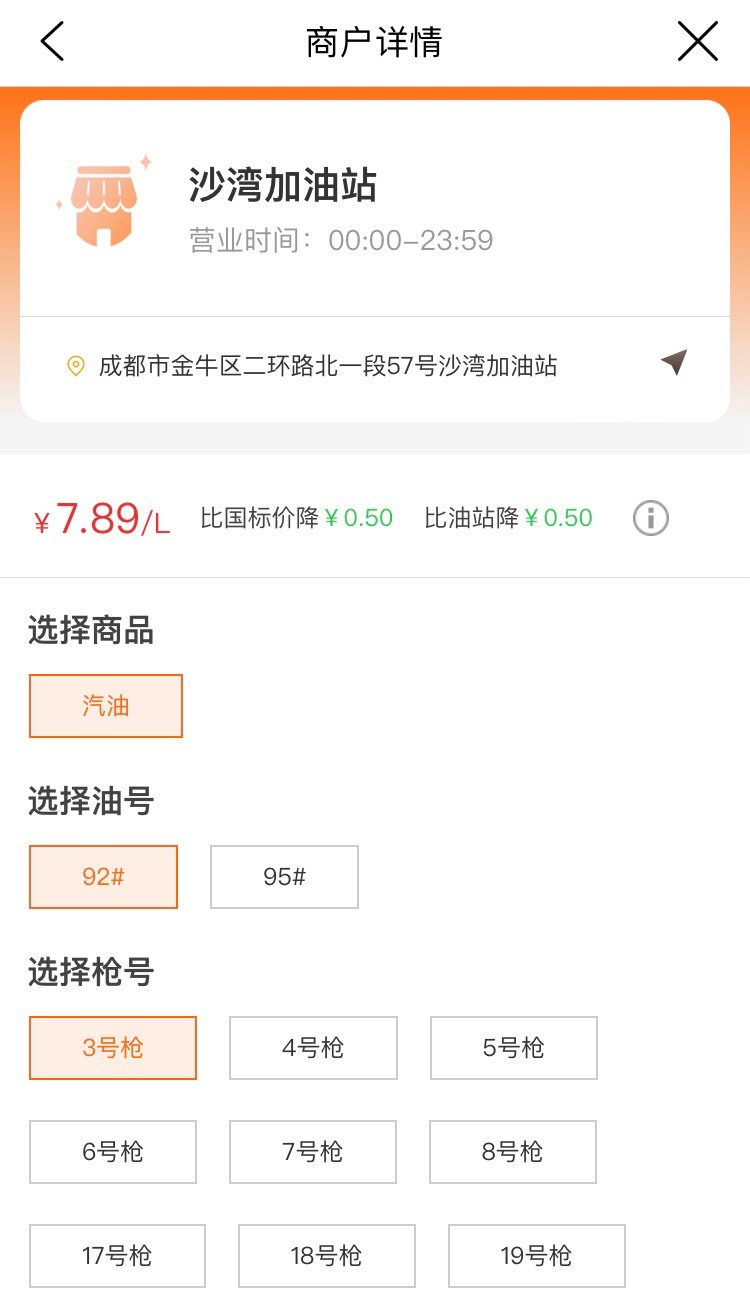Tap 7号枪 option
Screen dimensions: 750x1292
point(313,1152)
